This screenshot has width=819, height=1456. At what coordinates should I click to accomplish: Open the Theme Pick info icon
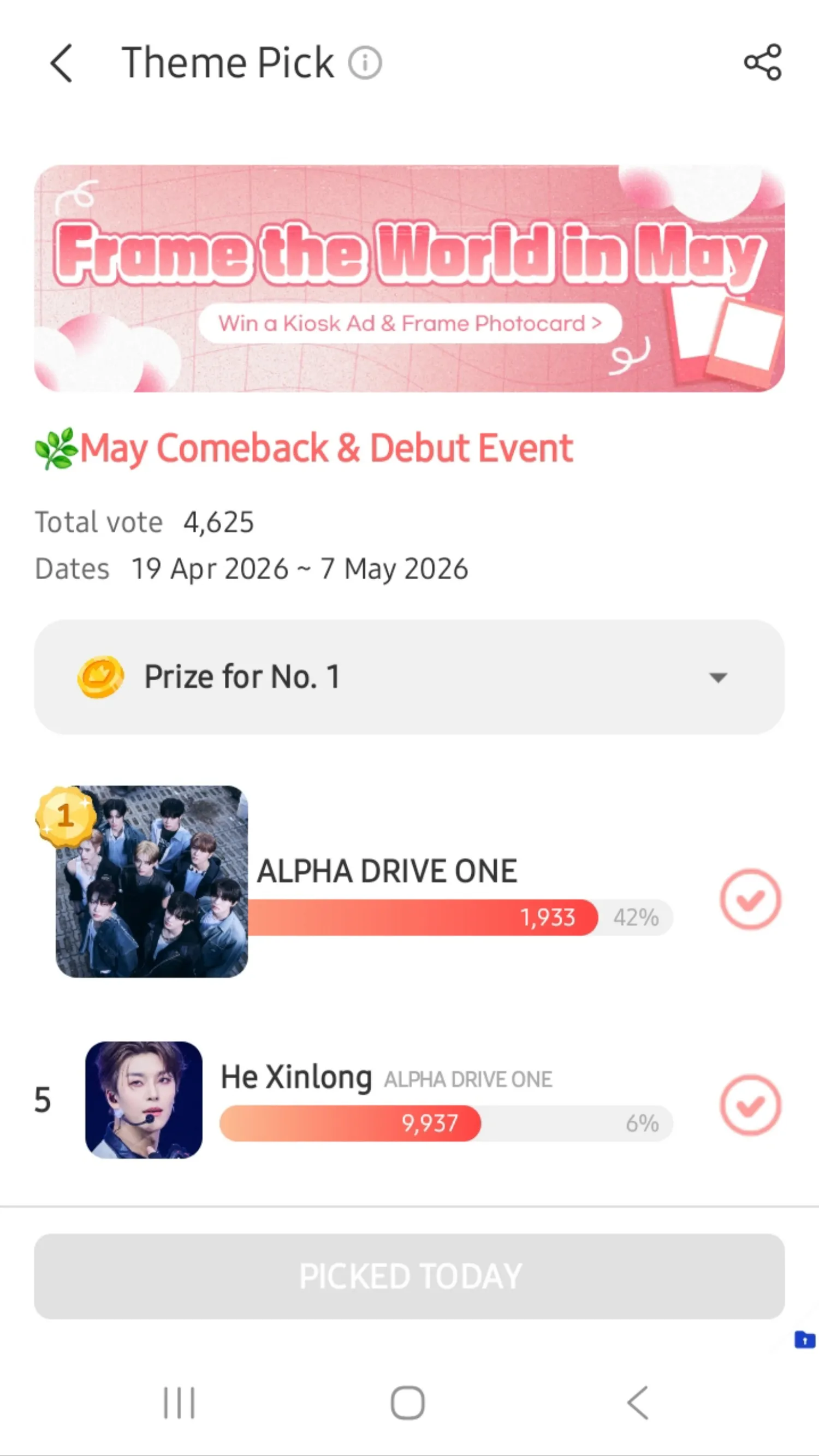click(365, 63)
